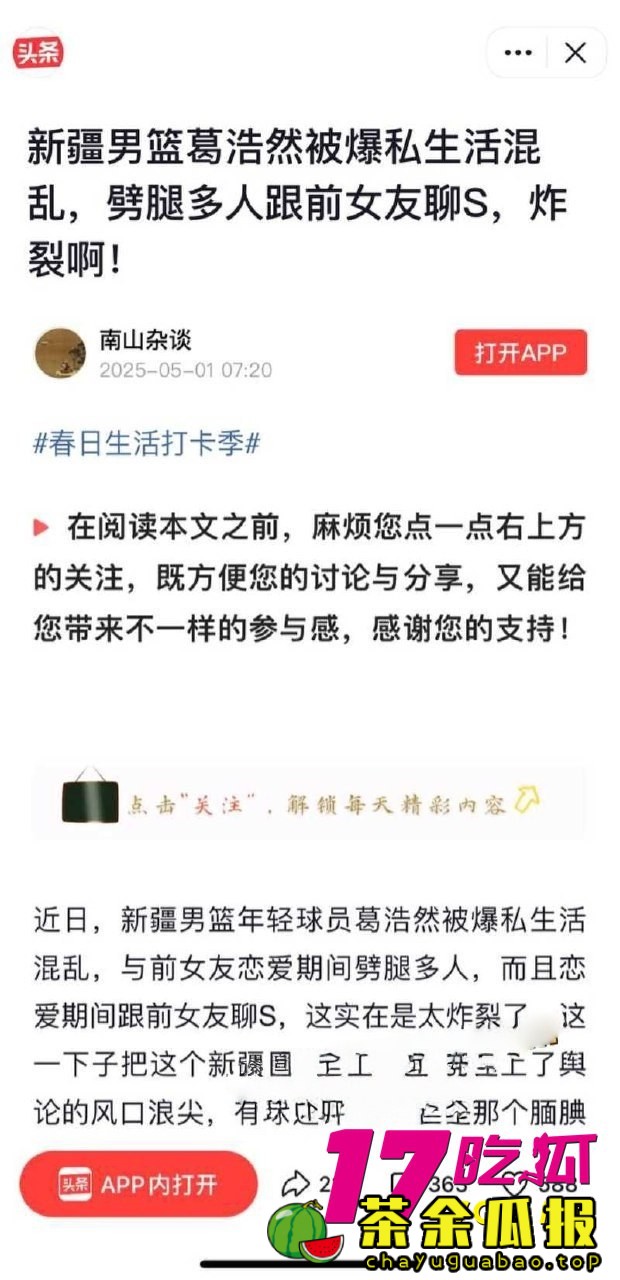620x1280 pixels.
Task: Tap the red 打开APP button
Action: pos(520,353)
